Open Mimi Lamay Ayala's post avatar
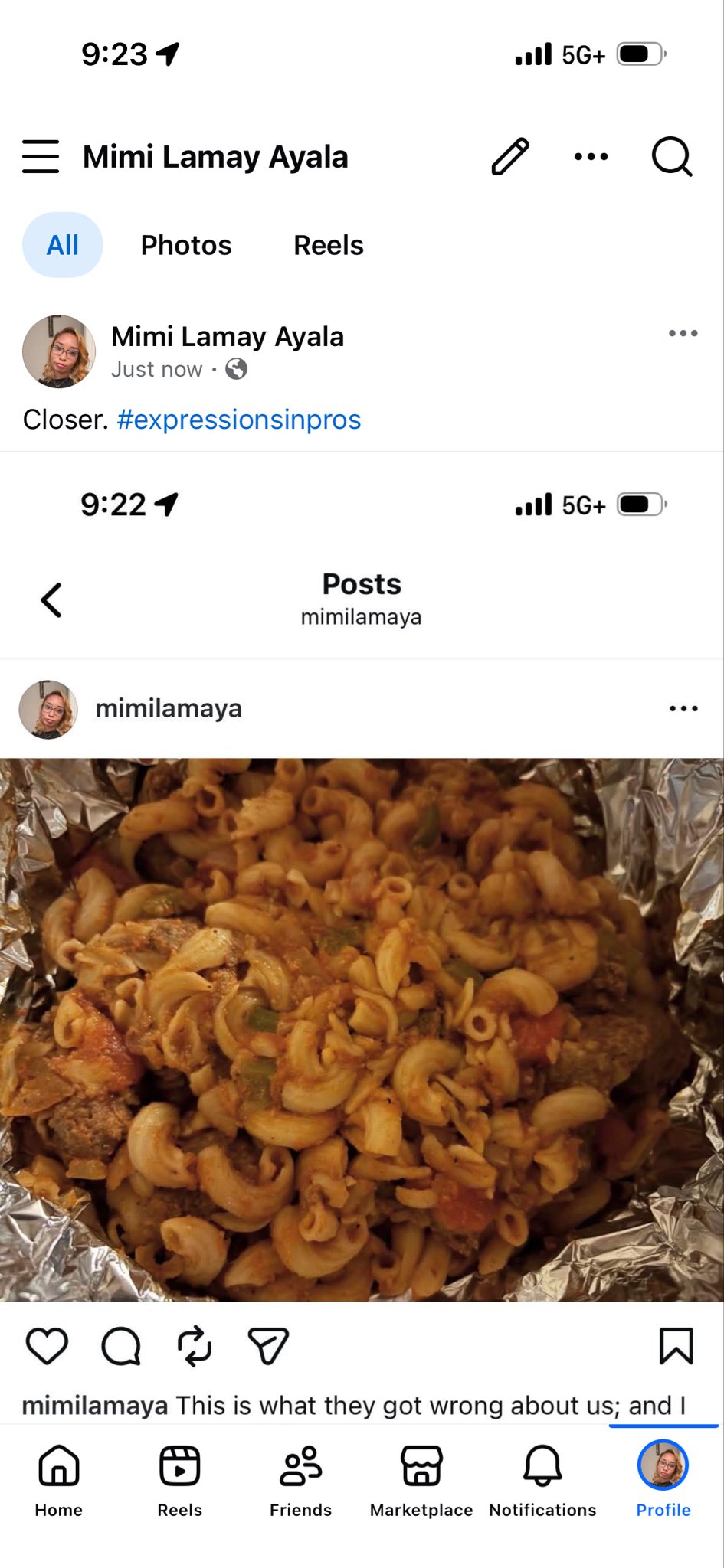Screen dimensions: 724x1568 pyautogui.click(x=59, y=351)
